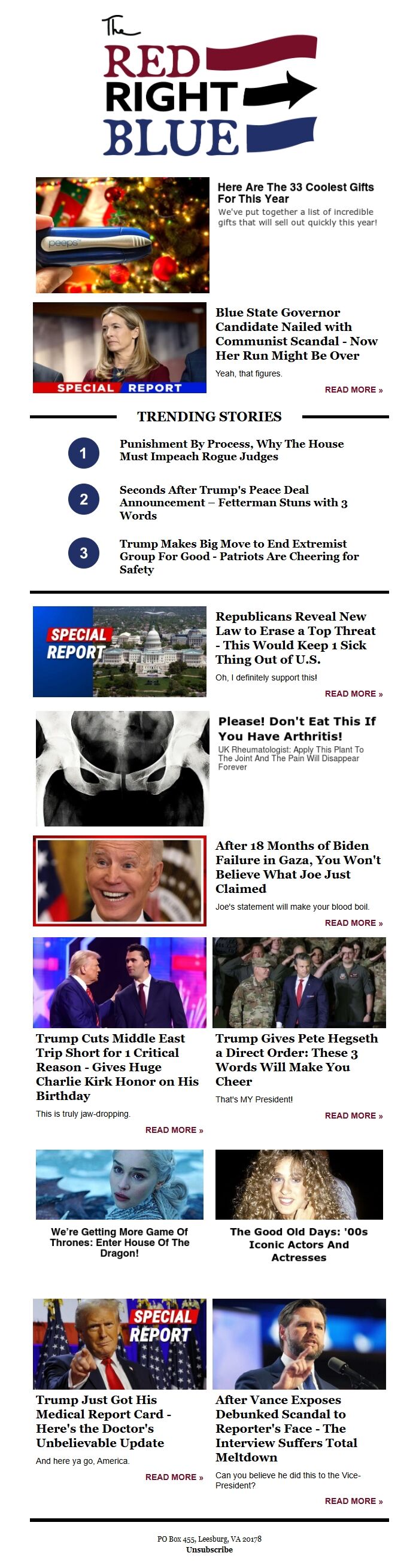419x1568 pixels.
Task: Open the Biden smiling photo article
Action: pos(119,880)
